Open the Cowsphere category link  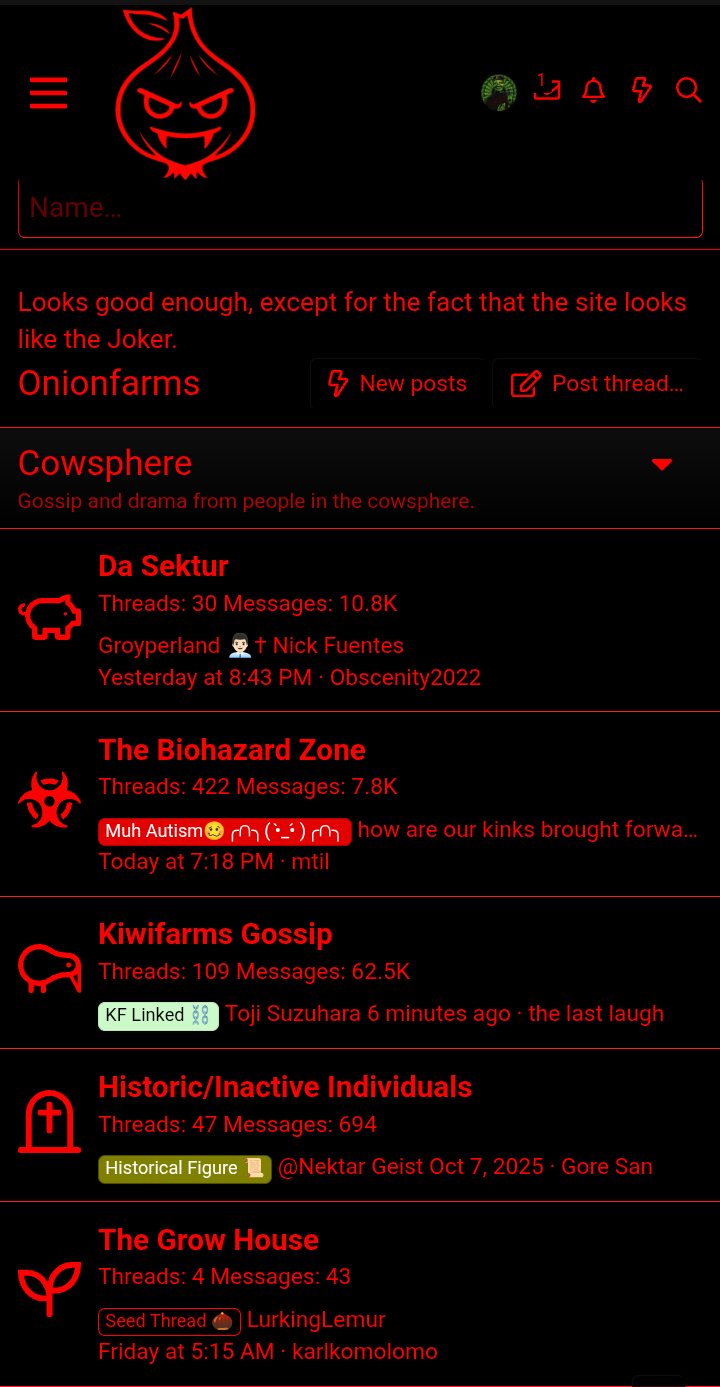tap(105, 464)
